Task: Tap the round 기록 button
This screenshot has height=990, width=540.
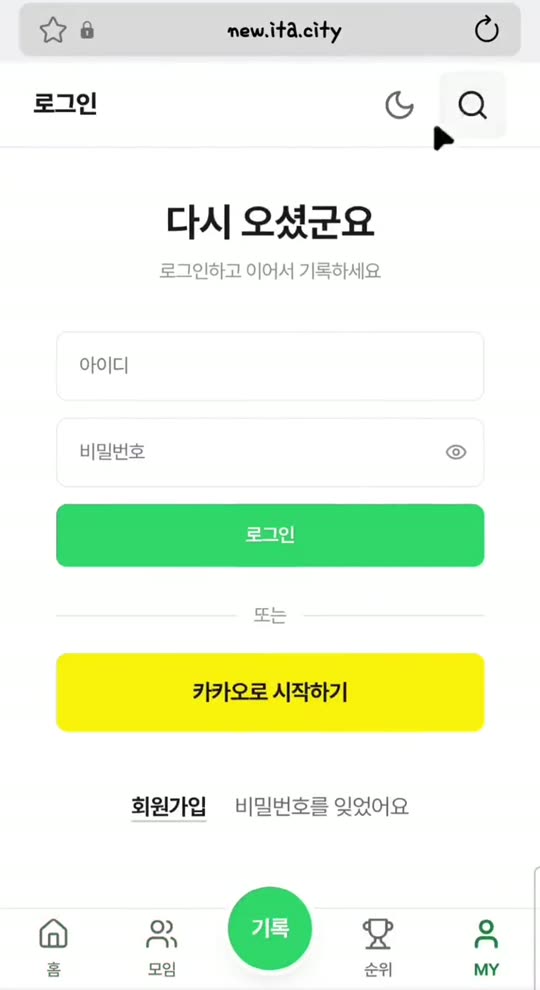Action: click(x=270, y=929)
